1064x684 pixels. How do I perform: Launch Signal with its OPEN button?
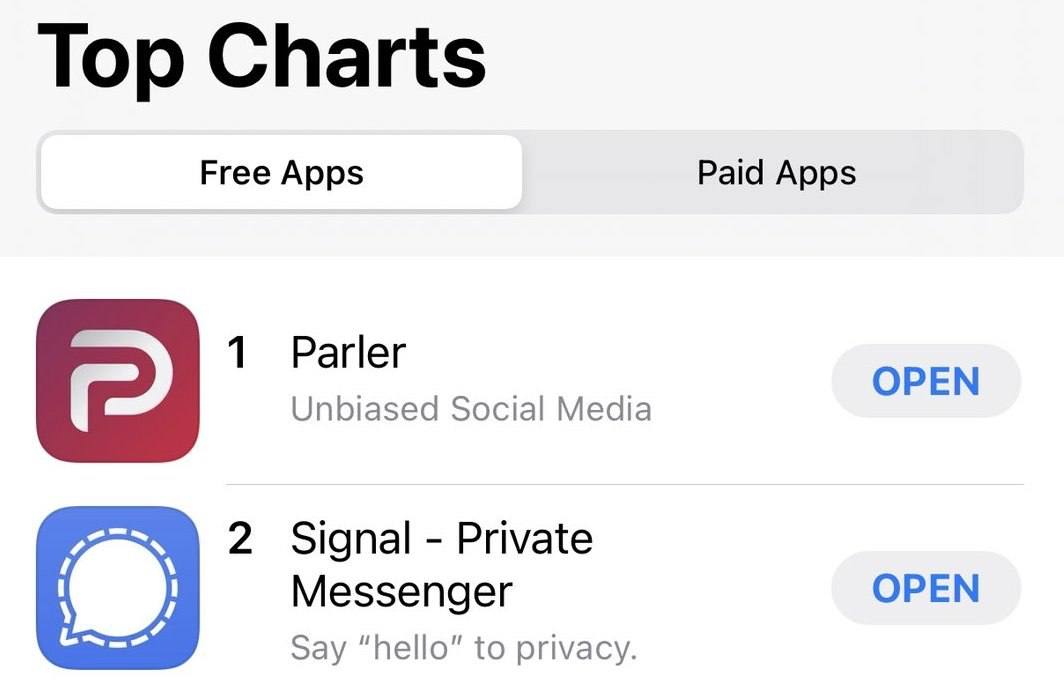925,588
